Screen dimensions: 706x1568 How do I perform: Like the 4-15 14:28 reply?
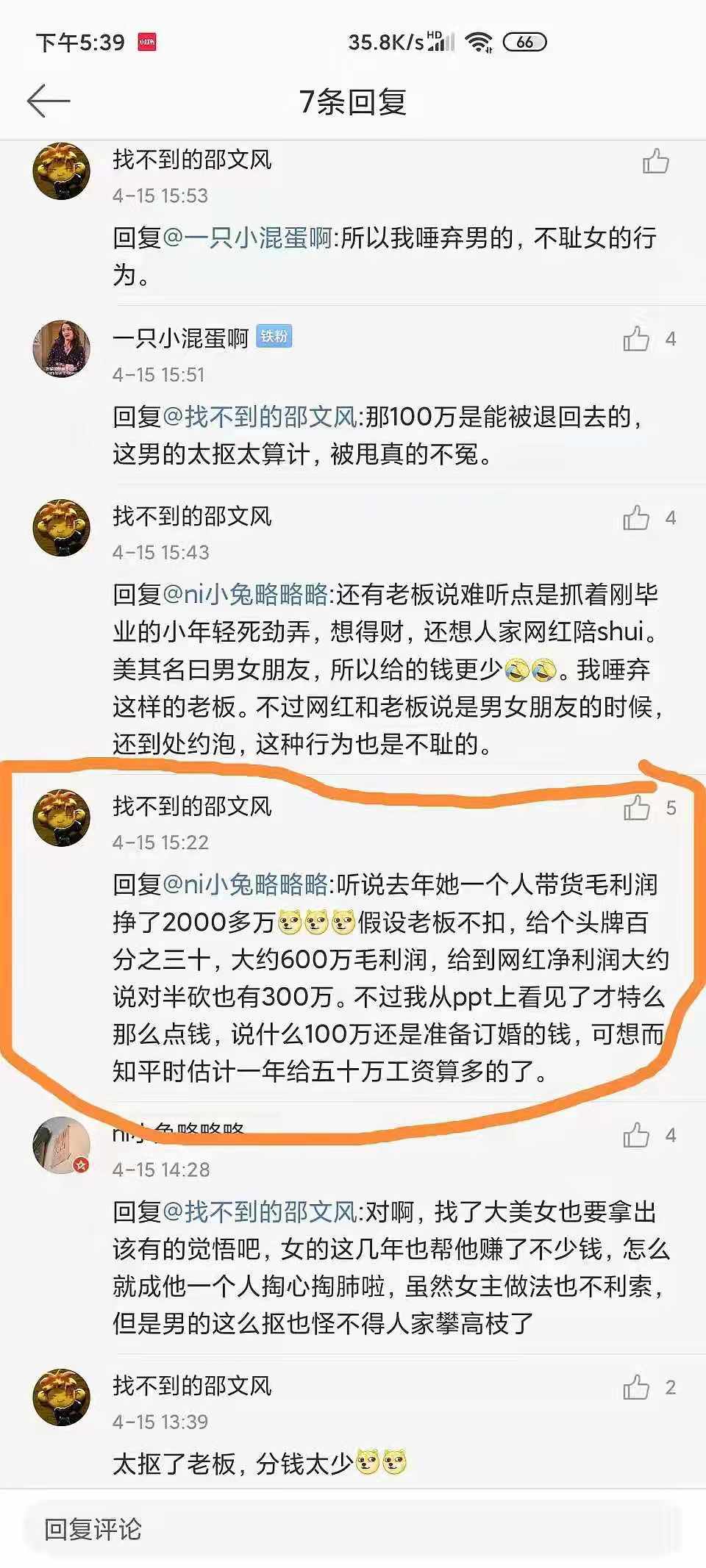click(x=637, y=1135)
